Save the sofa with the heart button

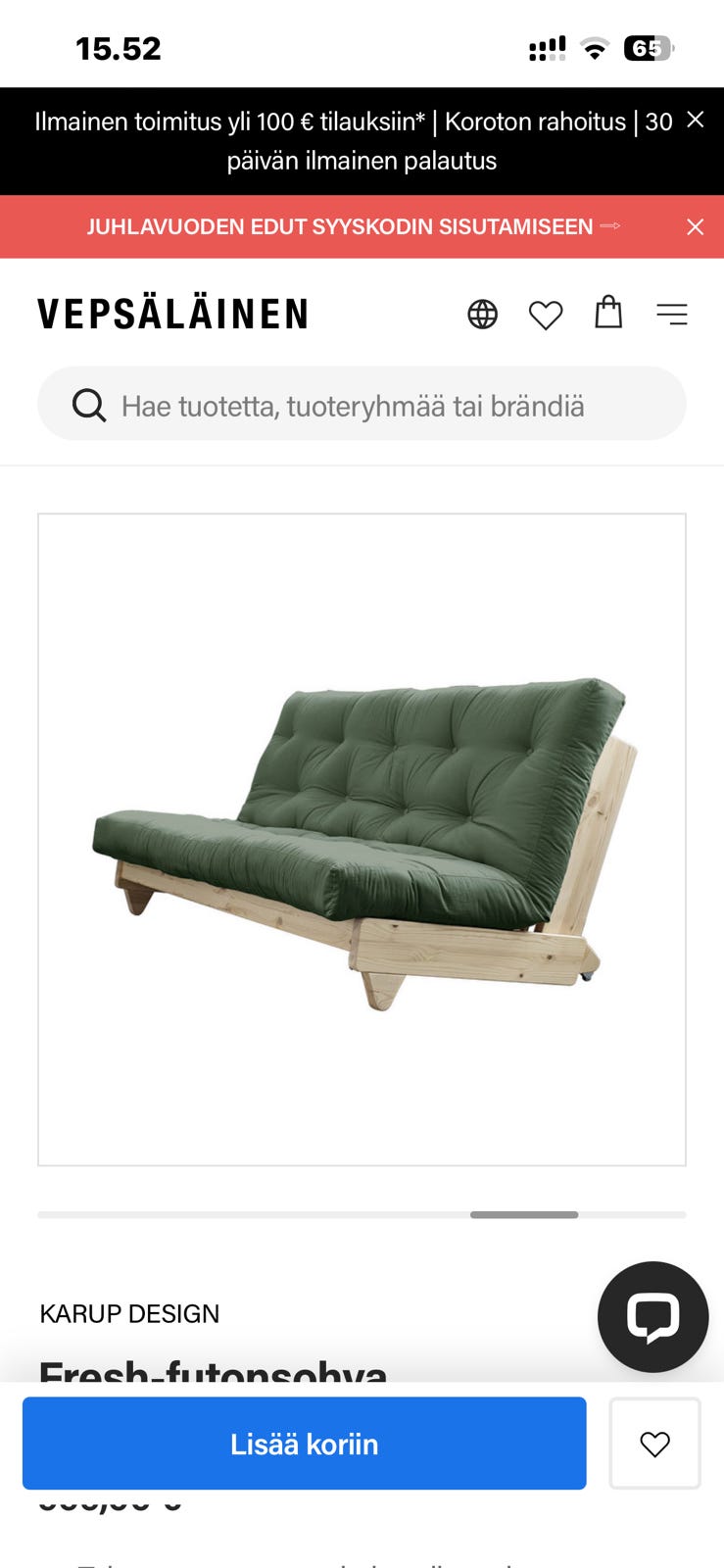click(x=655, y=1444)
